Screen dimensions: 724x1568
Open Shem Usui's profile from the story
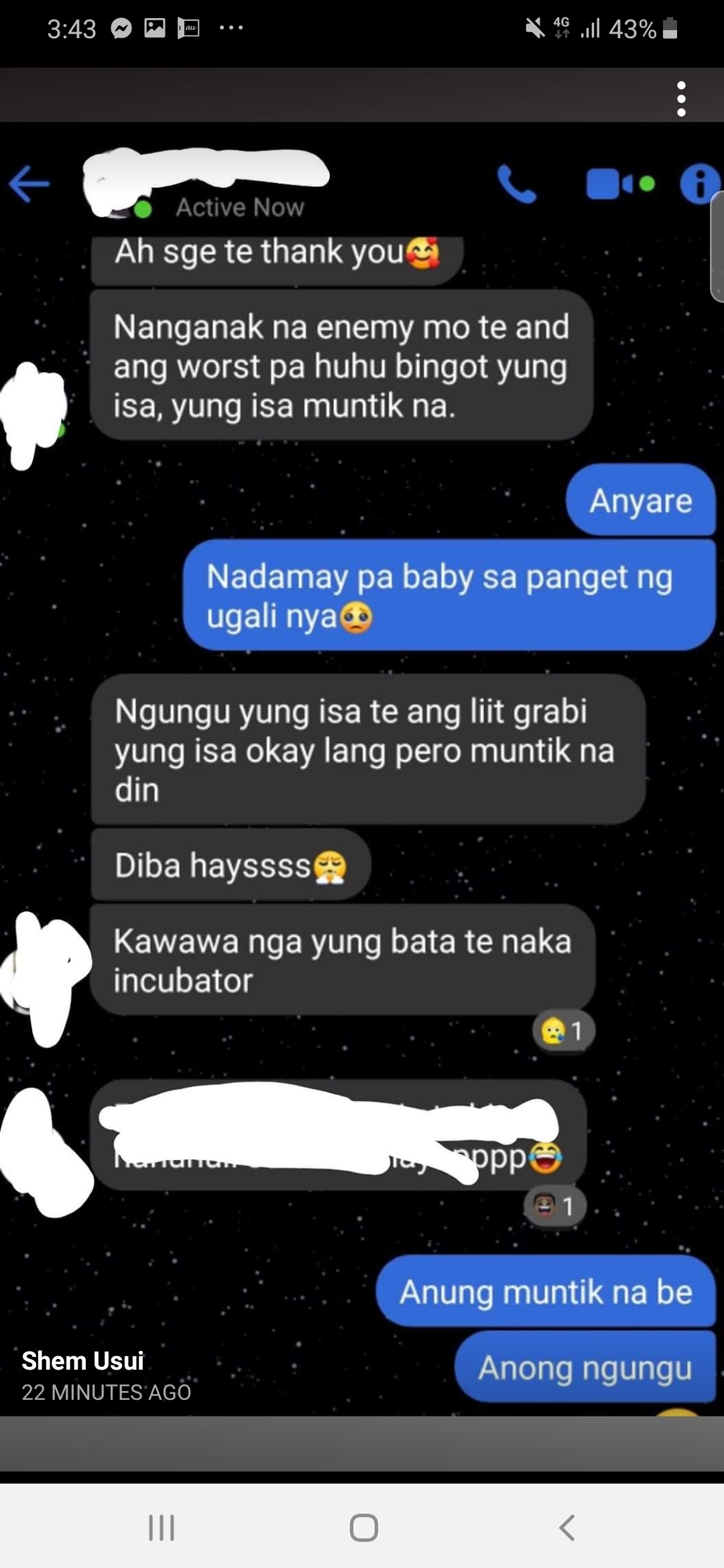82,1360
